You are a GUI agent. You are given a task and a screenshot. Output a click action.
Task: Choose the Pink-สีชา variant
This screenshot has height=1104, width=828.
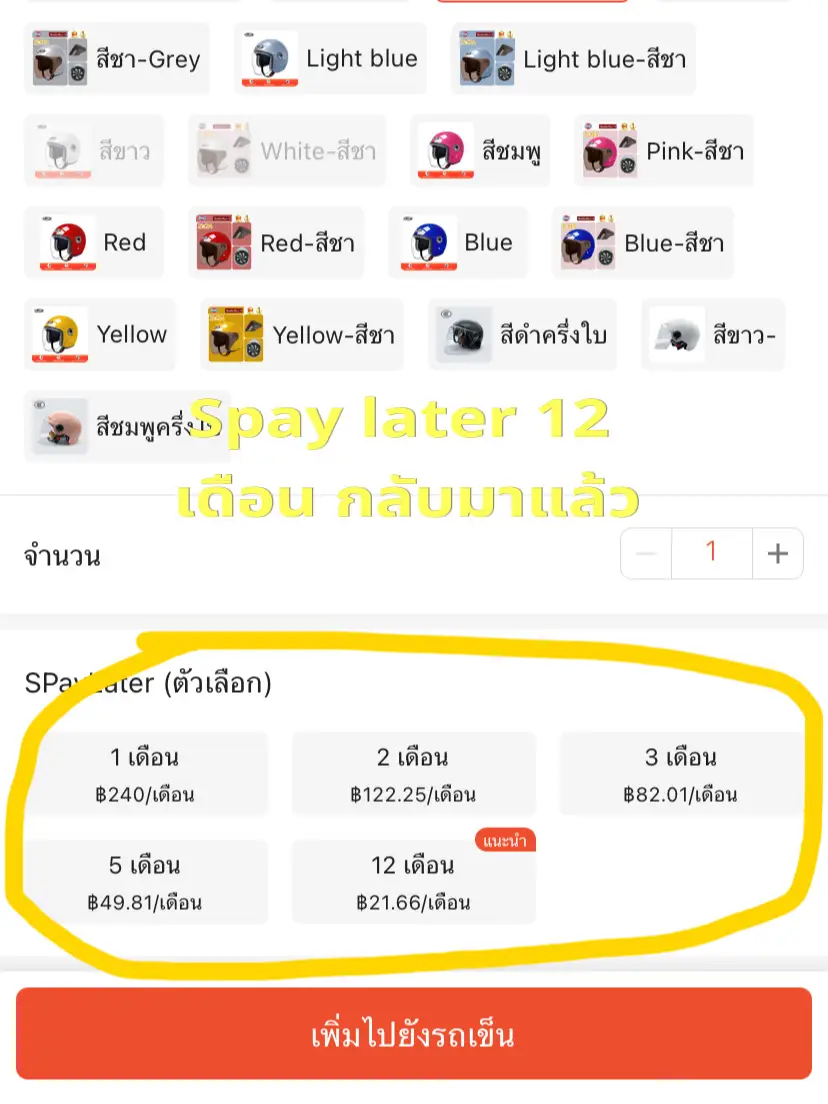pyautogui.click(x=664, y=150)
